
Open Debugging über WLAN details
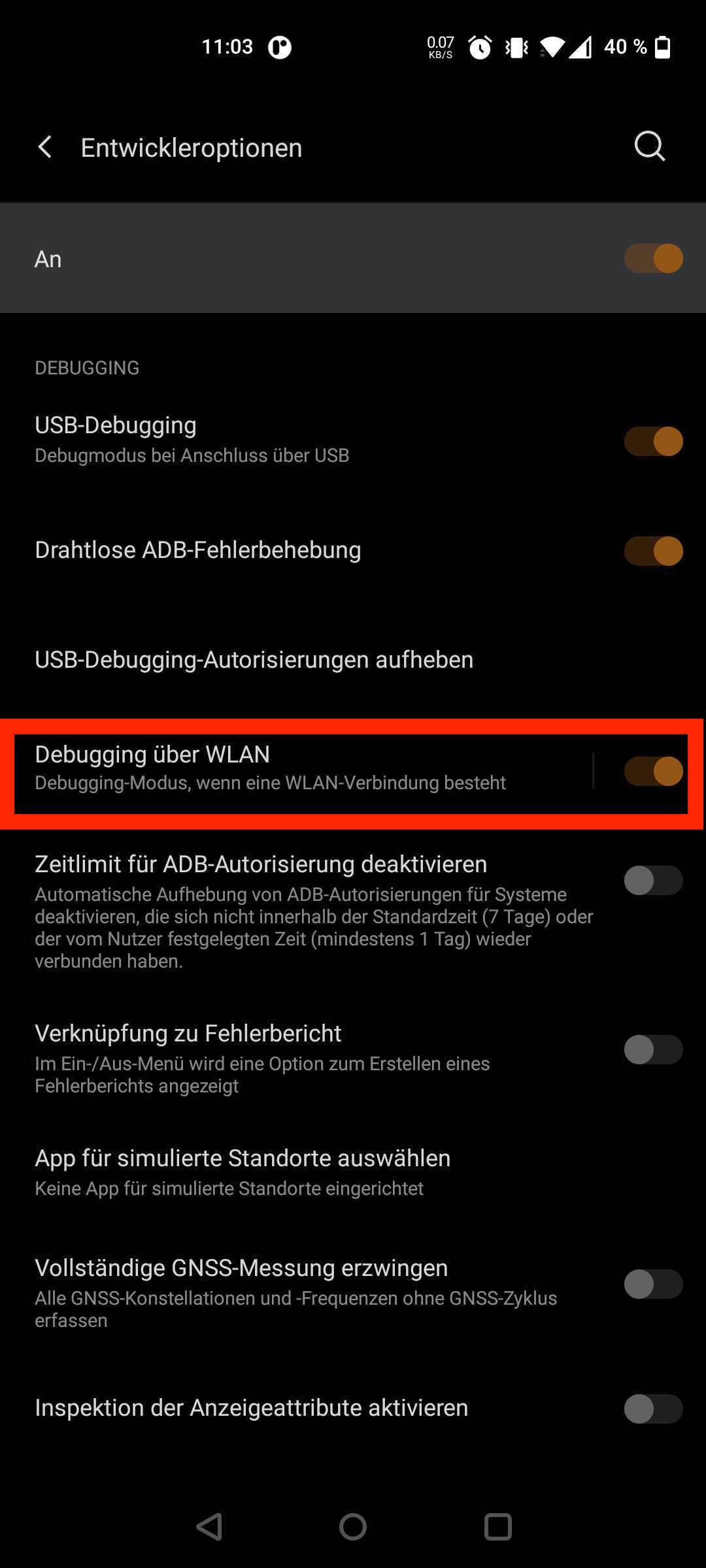pyautogui.click(x=269, y=768)
